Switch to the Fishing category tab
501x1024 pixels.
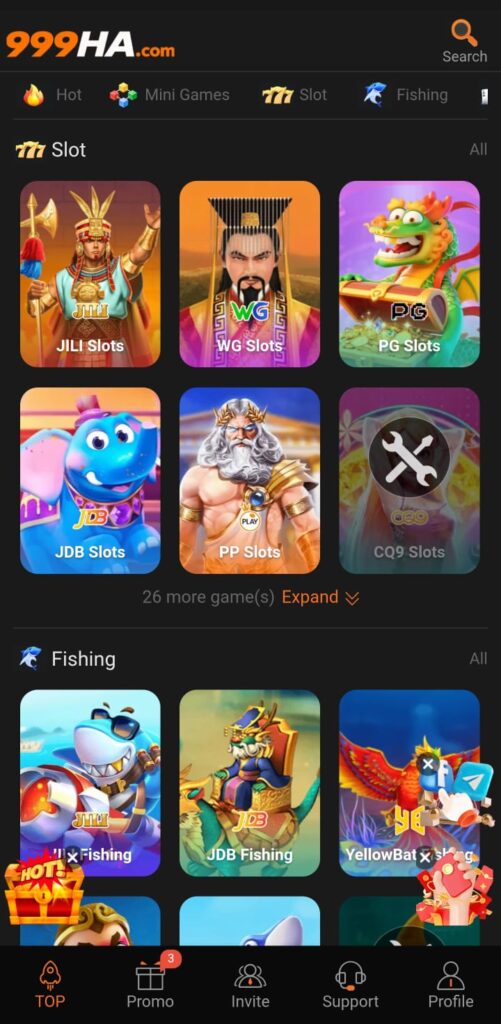405,95
